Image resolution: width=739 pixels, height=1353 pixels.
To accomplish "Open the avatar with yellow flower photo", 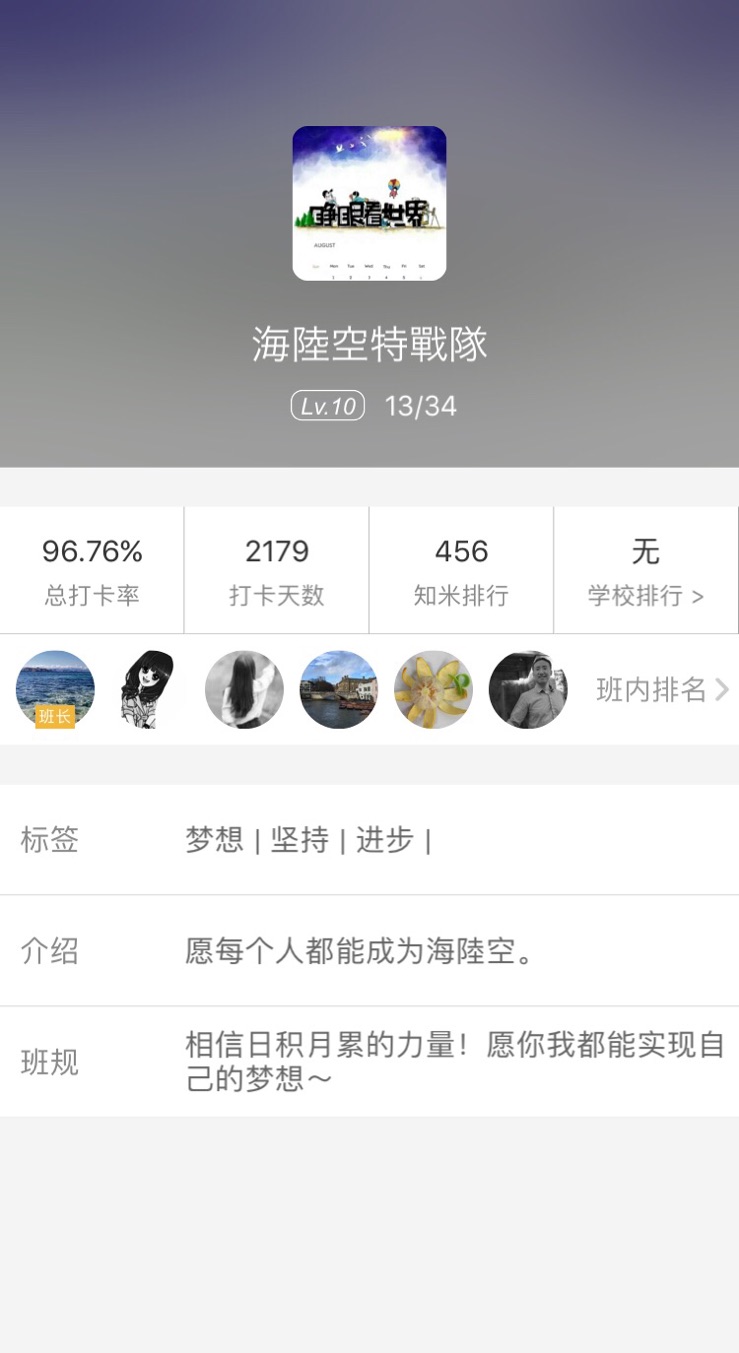I will tap(433, 689).
